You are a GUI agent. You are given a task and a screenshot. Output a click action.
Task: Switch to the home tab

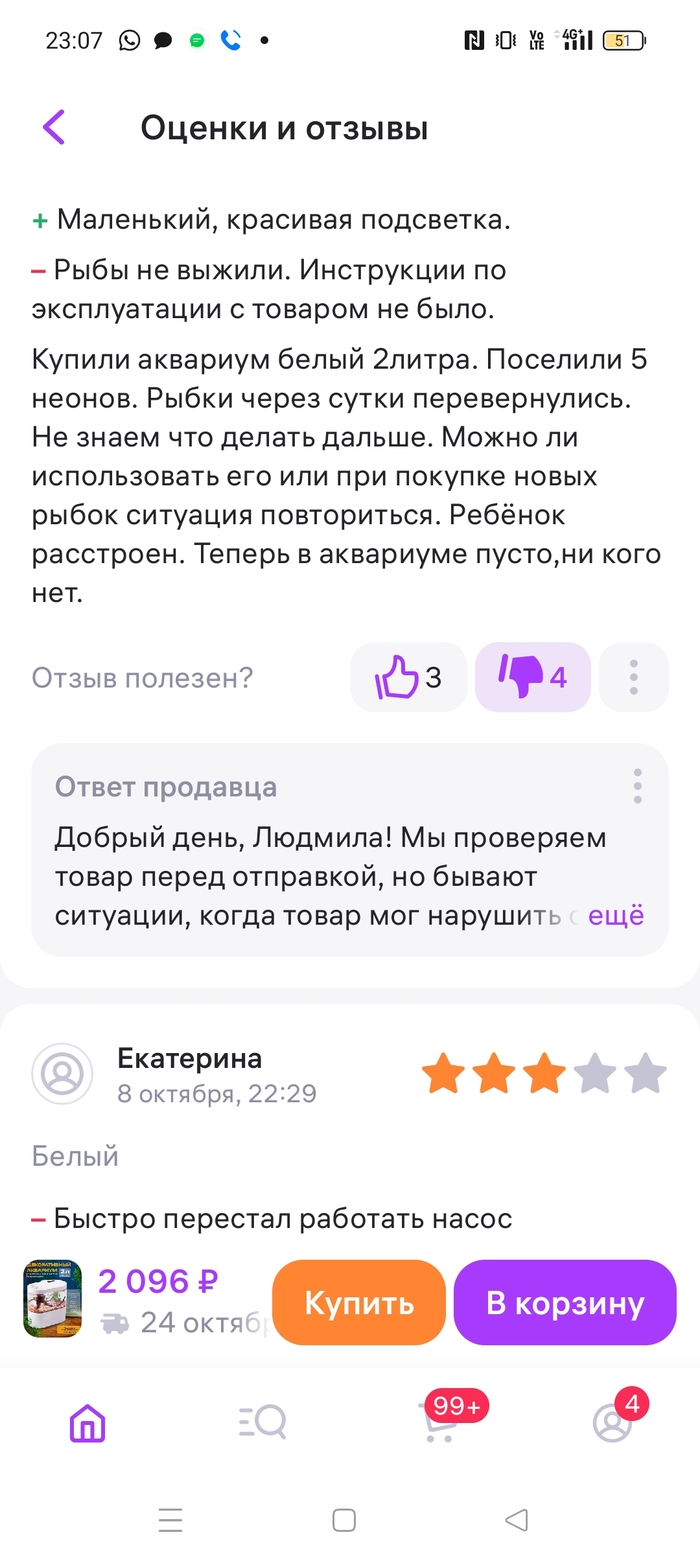(x=87, y=1421)
